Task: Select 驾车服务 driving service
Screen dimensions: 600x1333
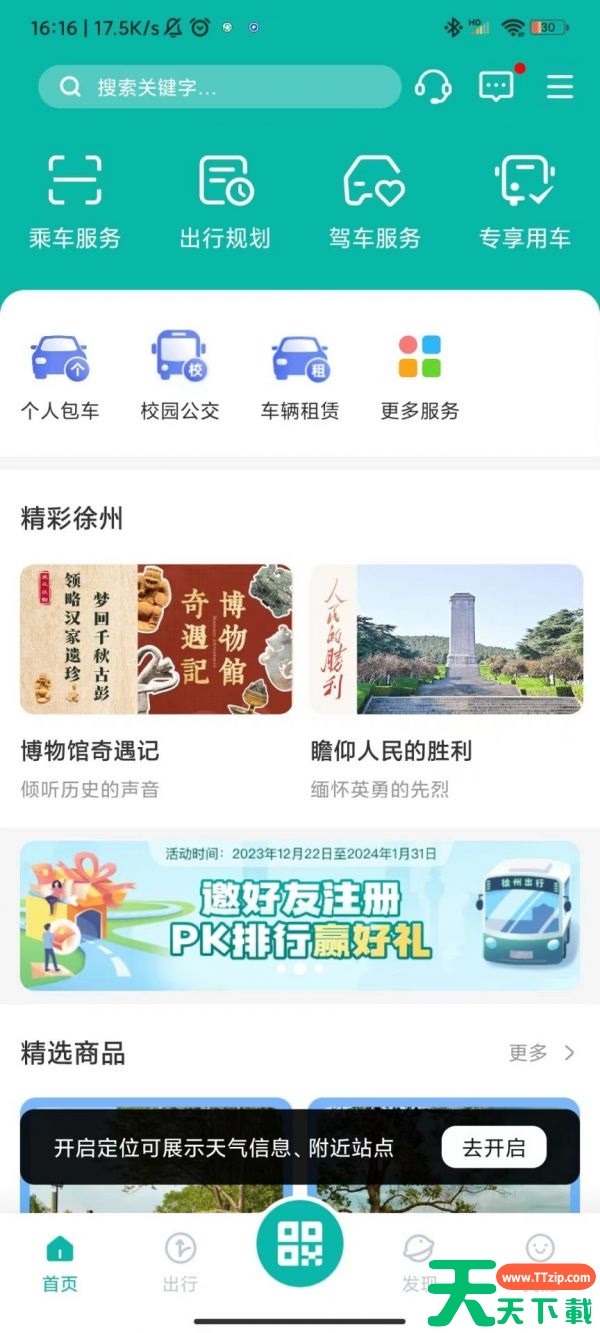Action: [374, 202]
